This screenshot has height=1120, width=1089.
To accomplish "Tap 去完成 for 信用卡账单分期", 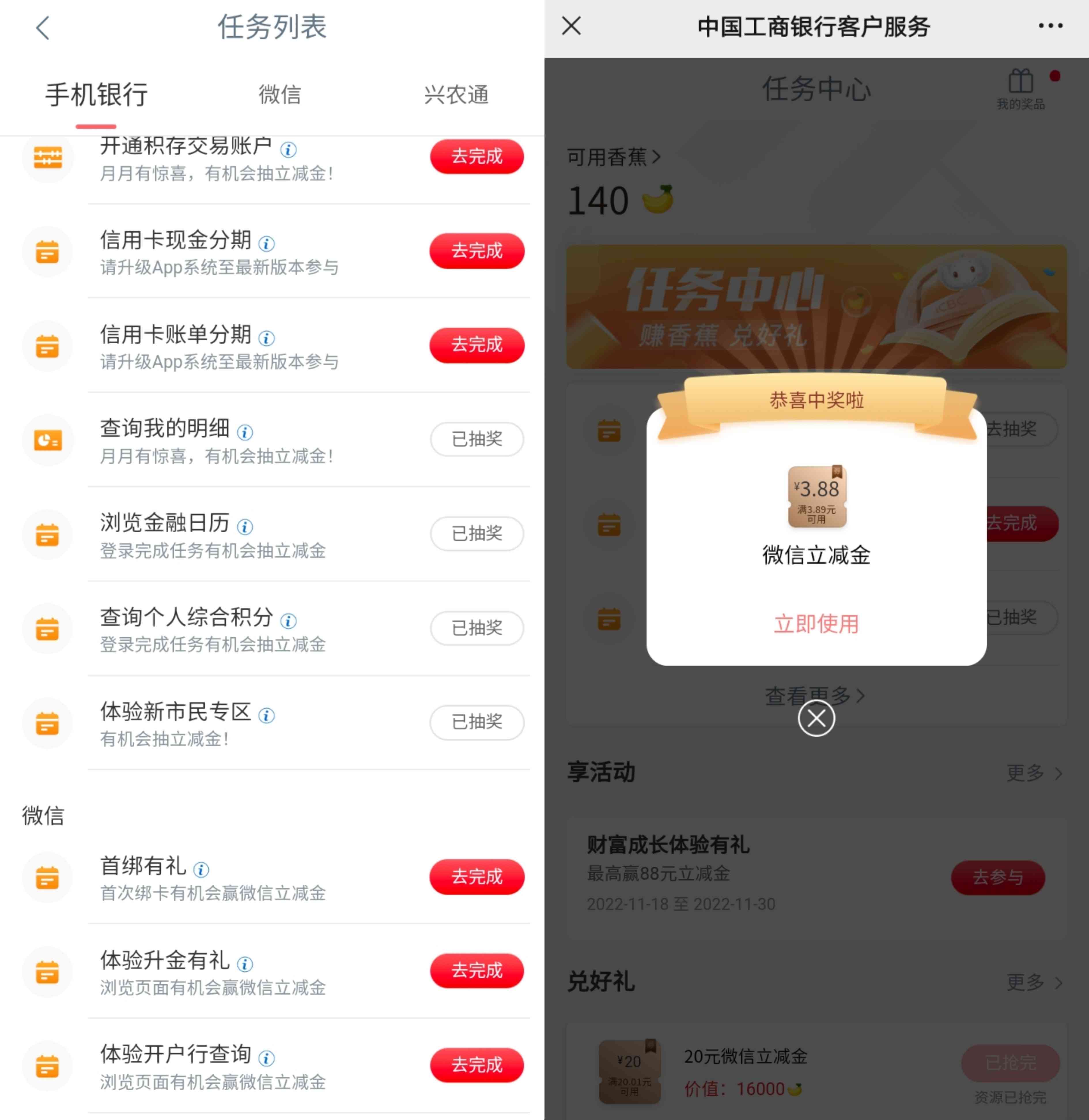I will pos(477,345).
